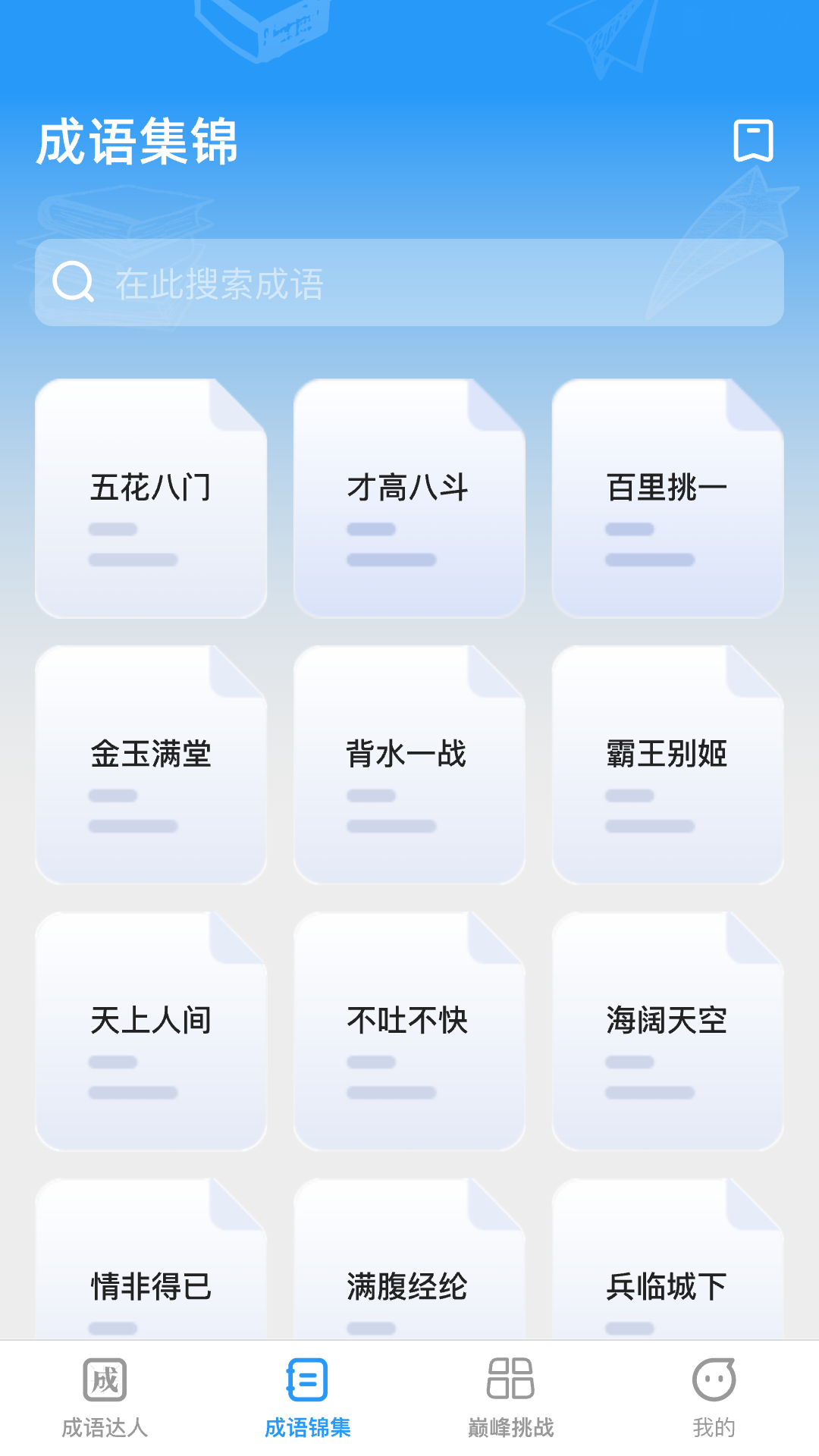Open the 才高八斗 idiom card

409,498
